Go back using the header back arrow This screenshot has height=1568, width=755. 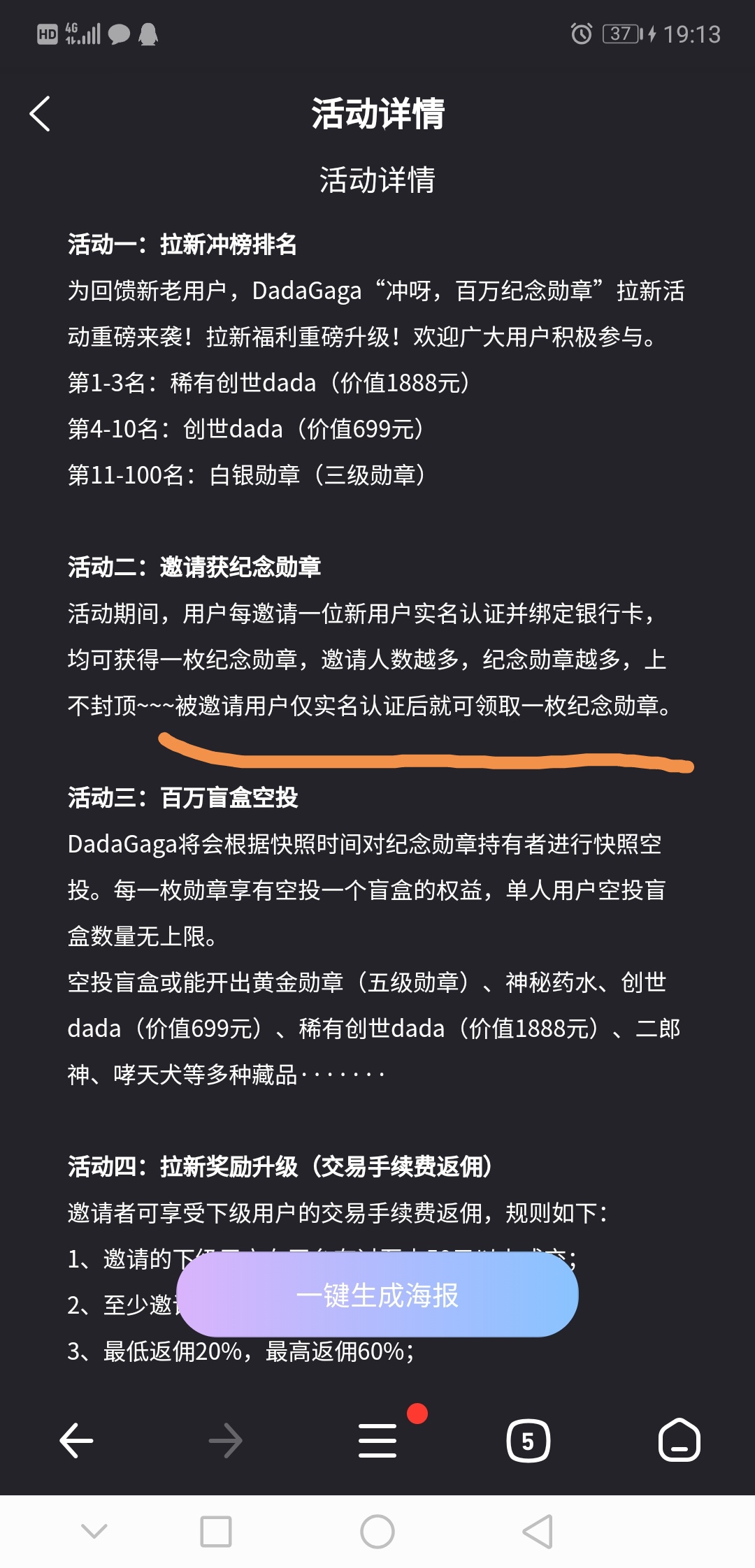(x=41, y=114)
